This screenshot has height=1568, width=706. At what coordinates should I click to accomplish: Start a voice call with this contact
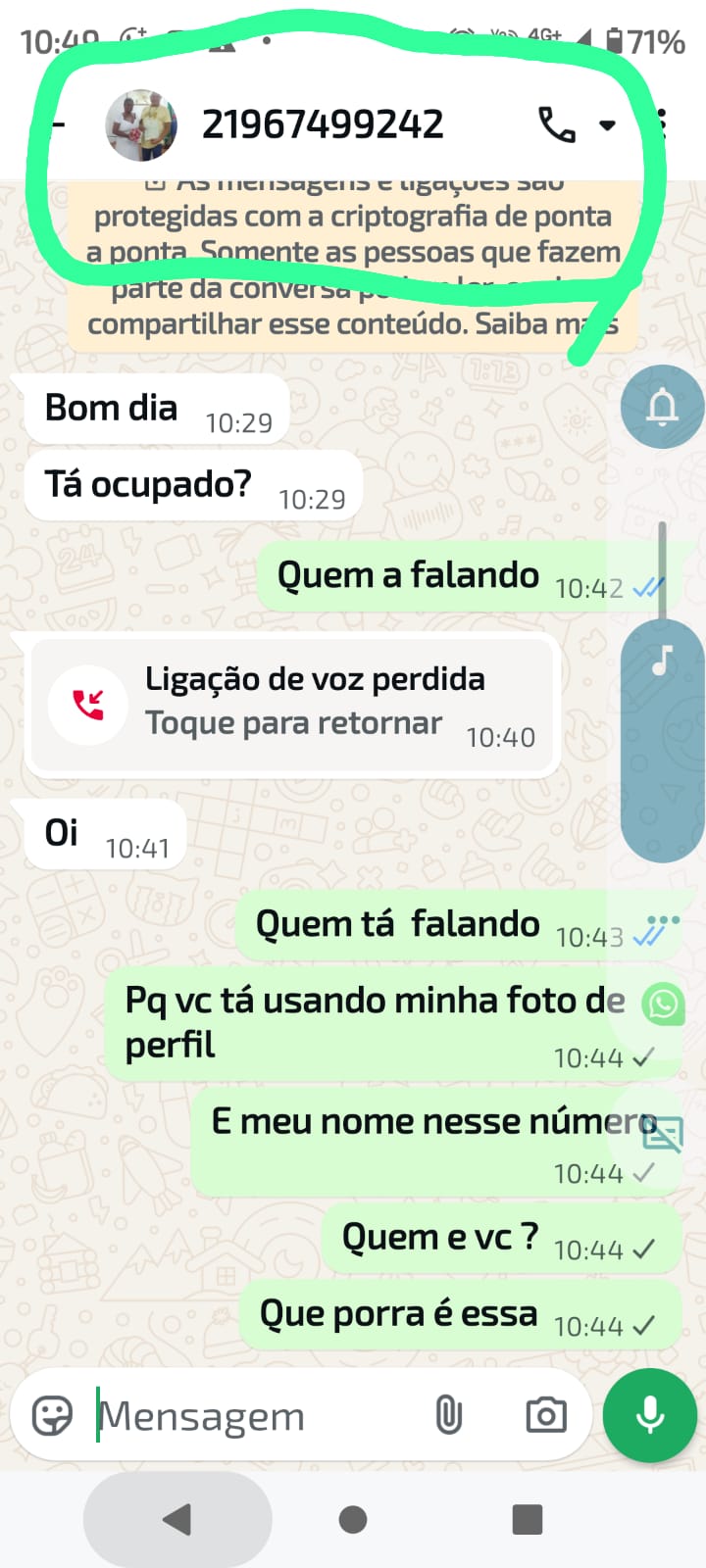click(x=557, y=124)
